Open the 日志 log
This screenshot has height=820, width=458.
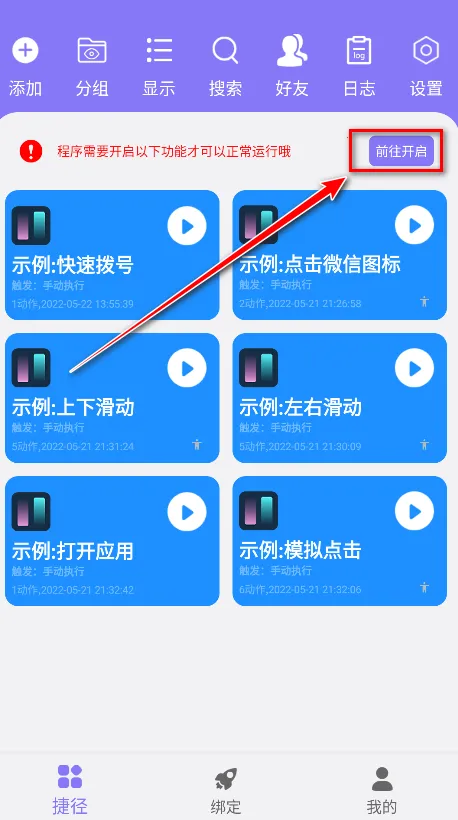[359, 67]
